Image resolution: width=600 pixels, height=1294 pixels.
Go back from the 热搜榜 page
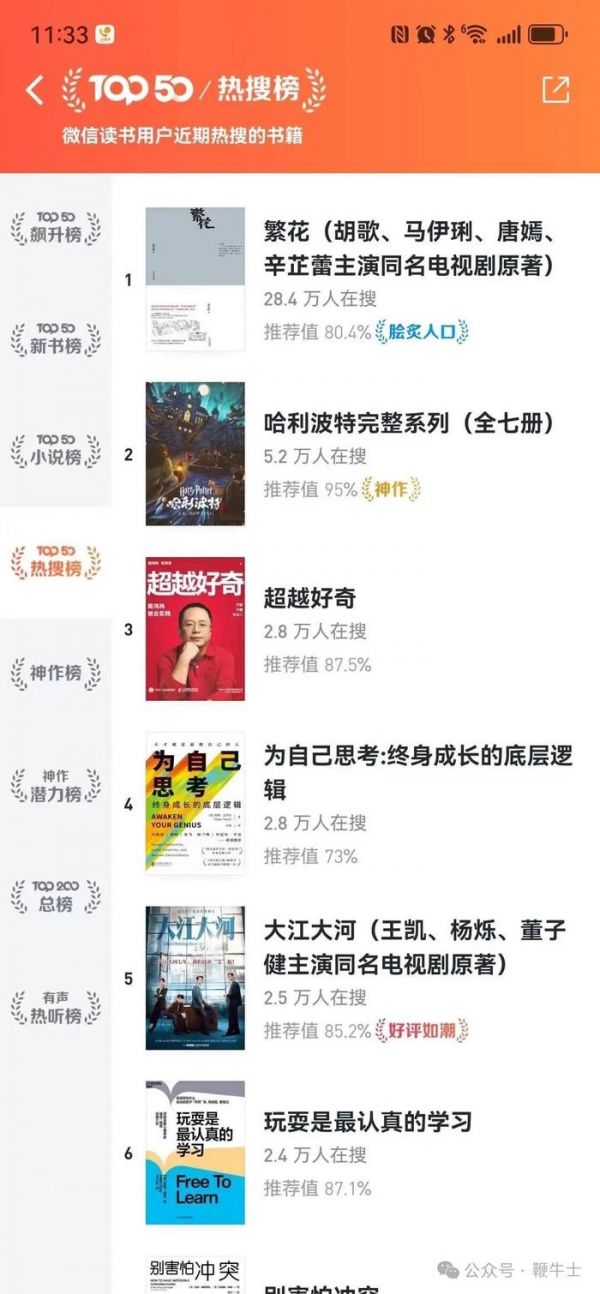[35, 90]
